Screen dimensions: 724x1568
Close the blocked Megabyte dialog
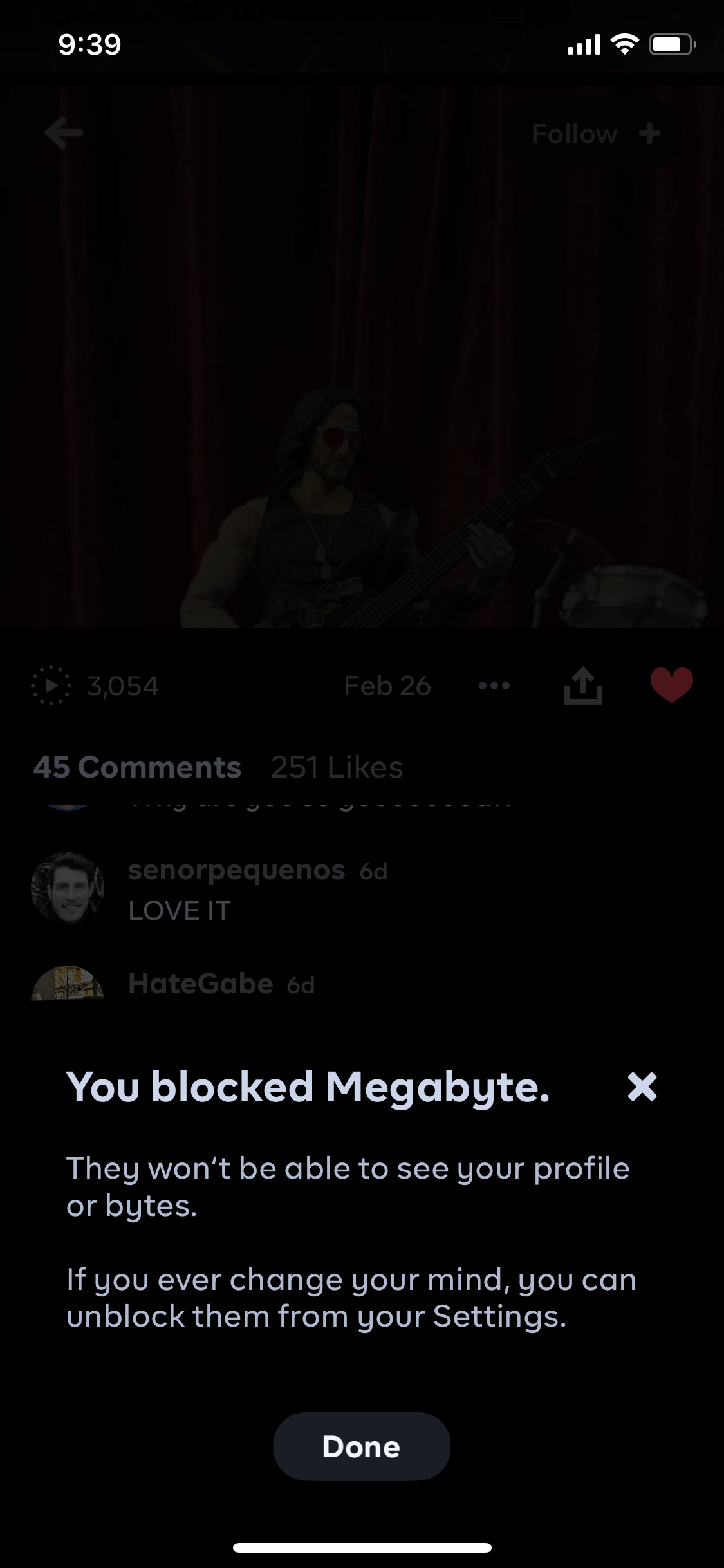point(642,1087)
